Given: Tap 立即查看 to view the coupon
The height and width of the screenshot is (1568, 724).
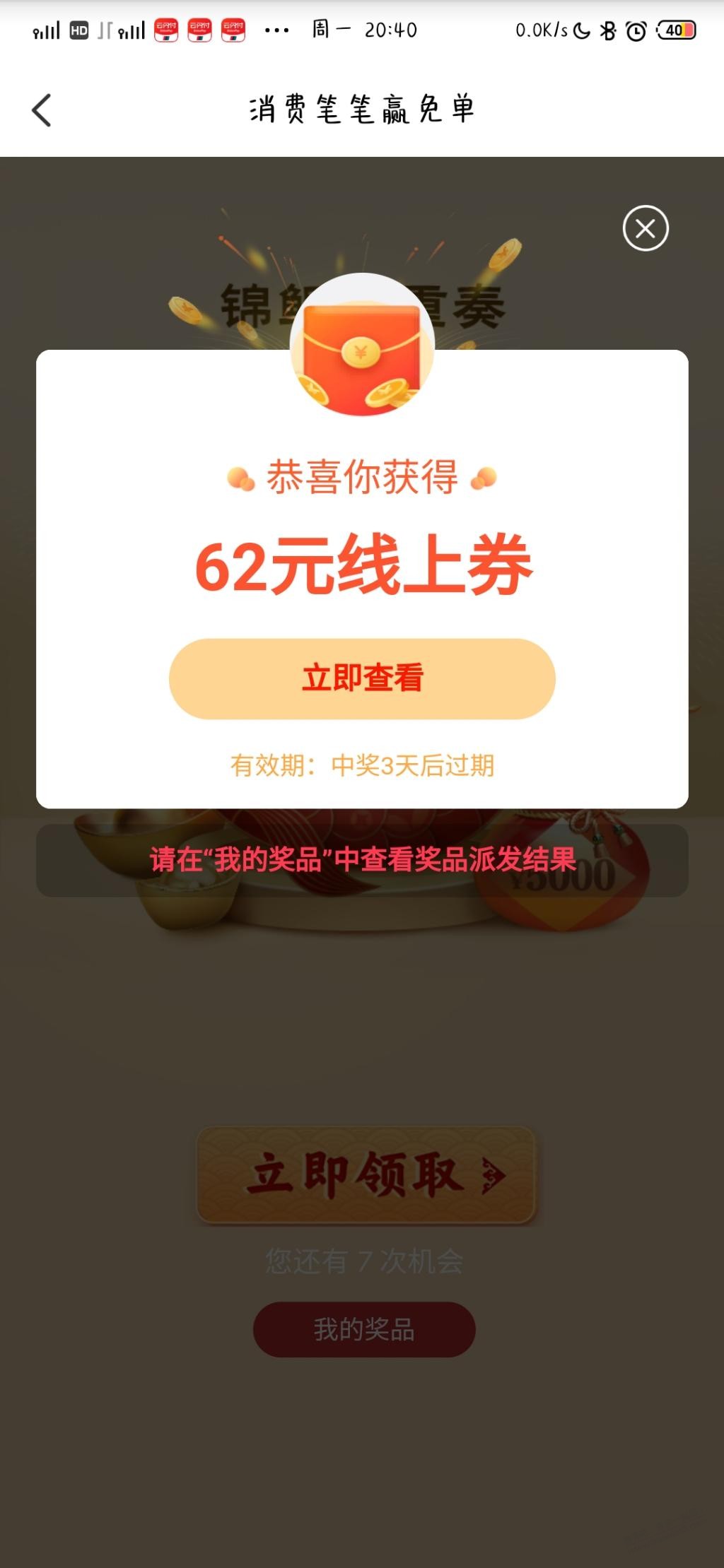Looking at the screenshot, I should (362, 678).
